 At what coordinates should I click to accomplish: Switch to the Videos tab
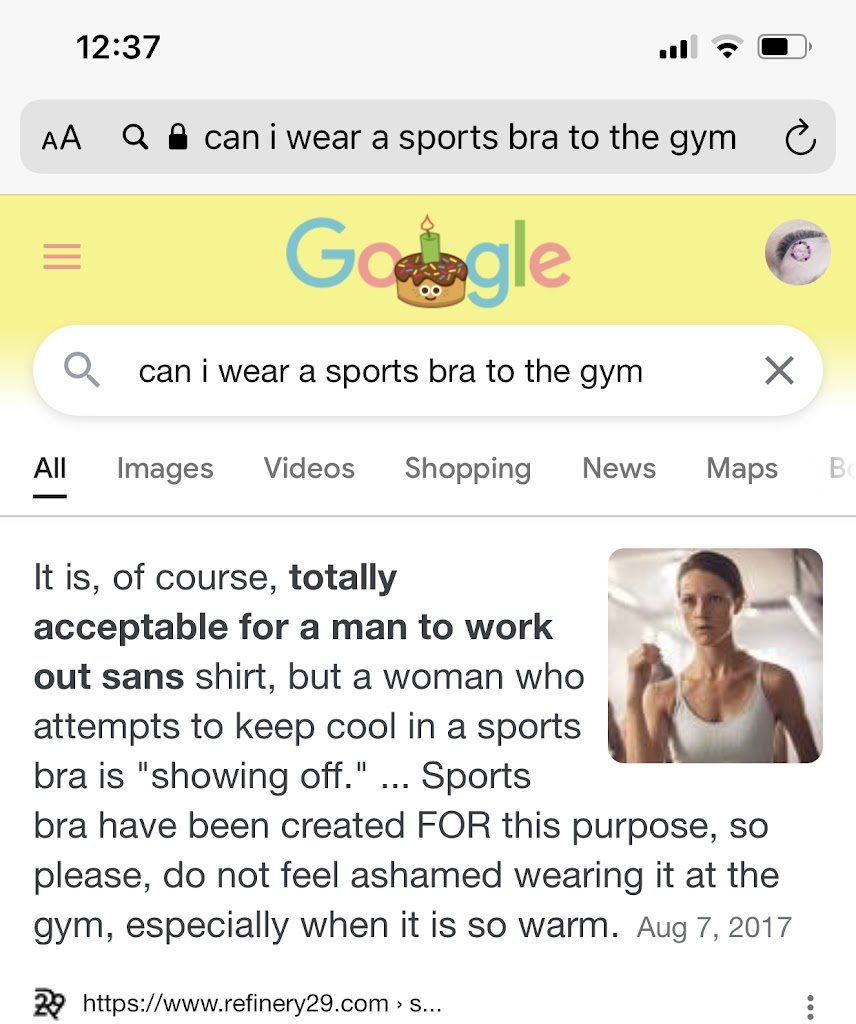pyautogui.click(x=309, y=468)
